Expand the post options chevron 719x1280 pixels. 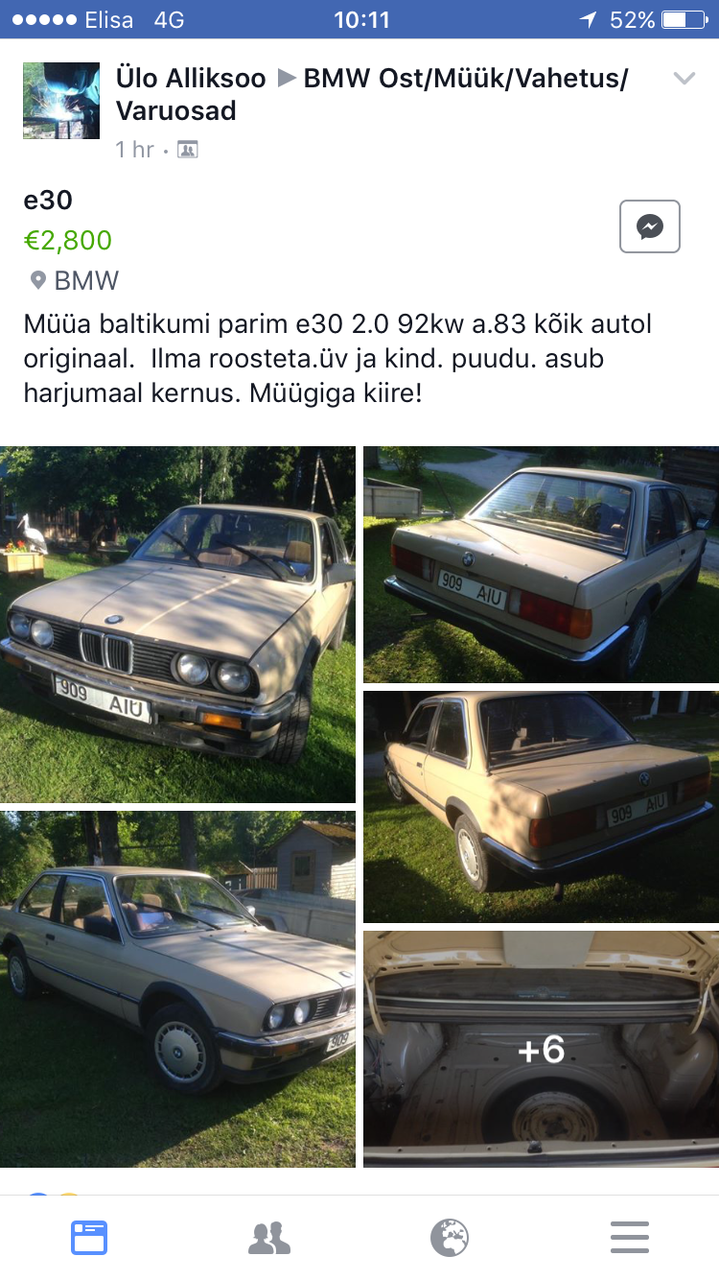point(684,79)
